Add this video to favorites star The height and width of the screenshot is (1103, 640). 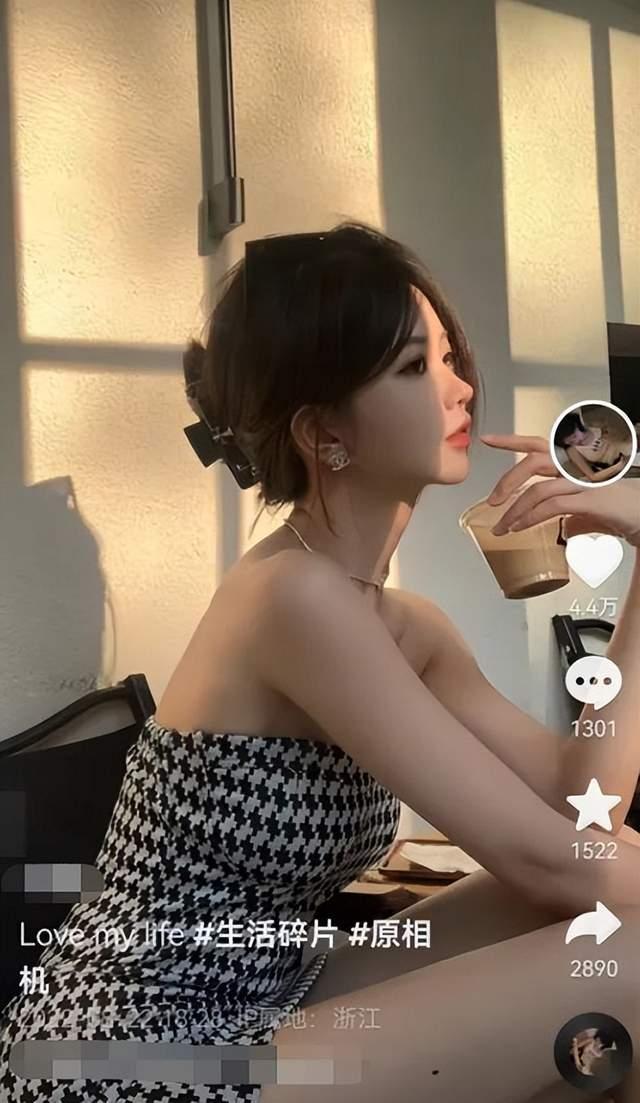point(594,806)
